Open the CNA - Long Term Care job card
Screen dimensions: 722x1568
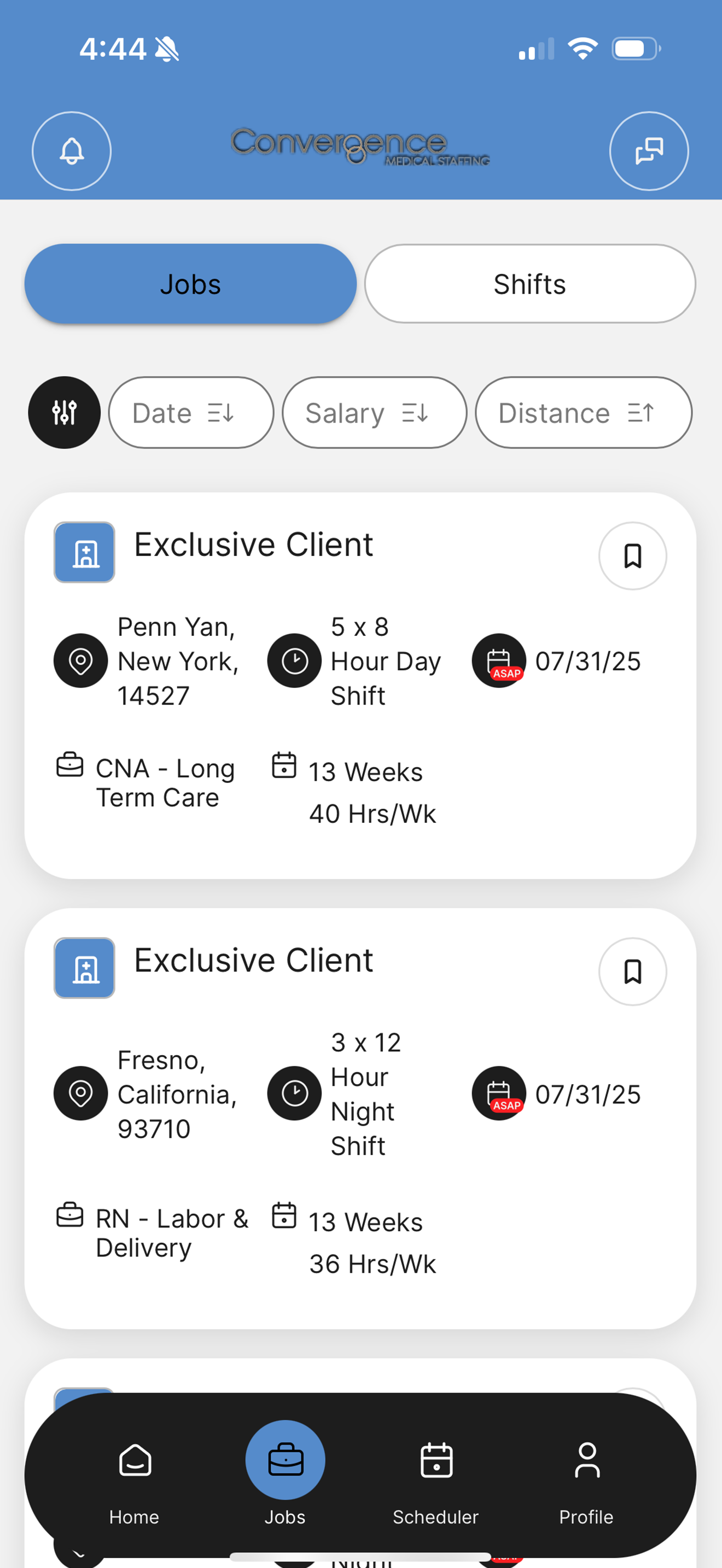click(x=360, y=686)
